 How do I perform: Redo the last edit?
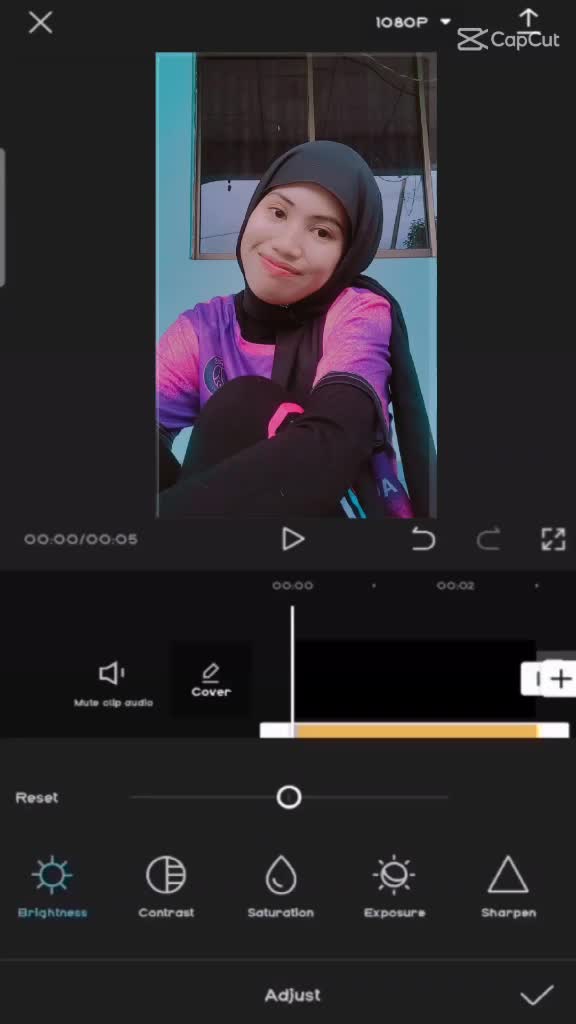click(488, 539)
